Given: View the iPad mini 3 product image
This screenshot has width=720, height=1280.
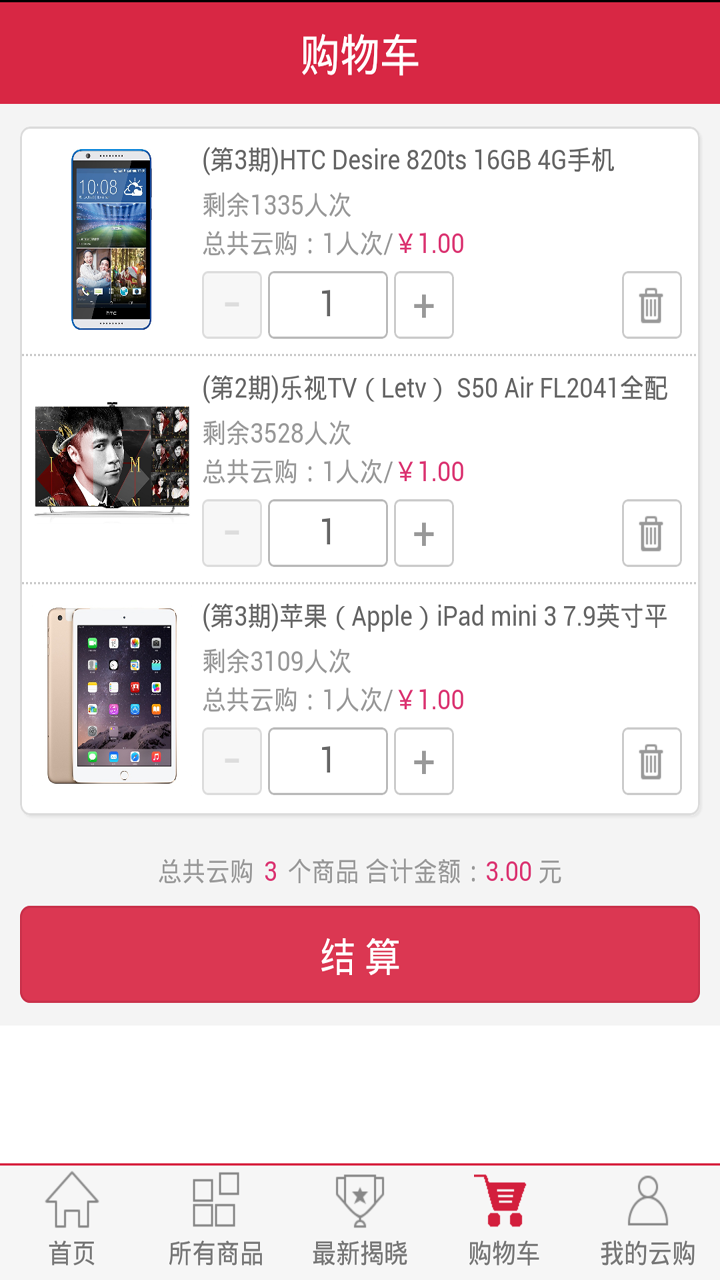Looking at the screenshot, I should [111, 696].
